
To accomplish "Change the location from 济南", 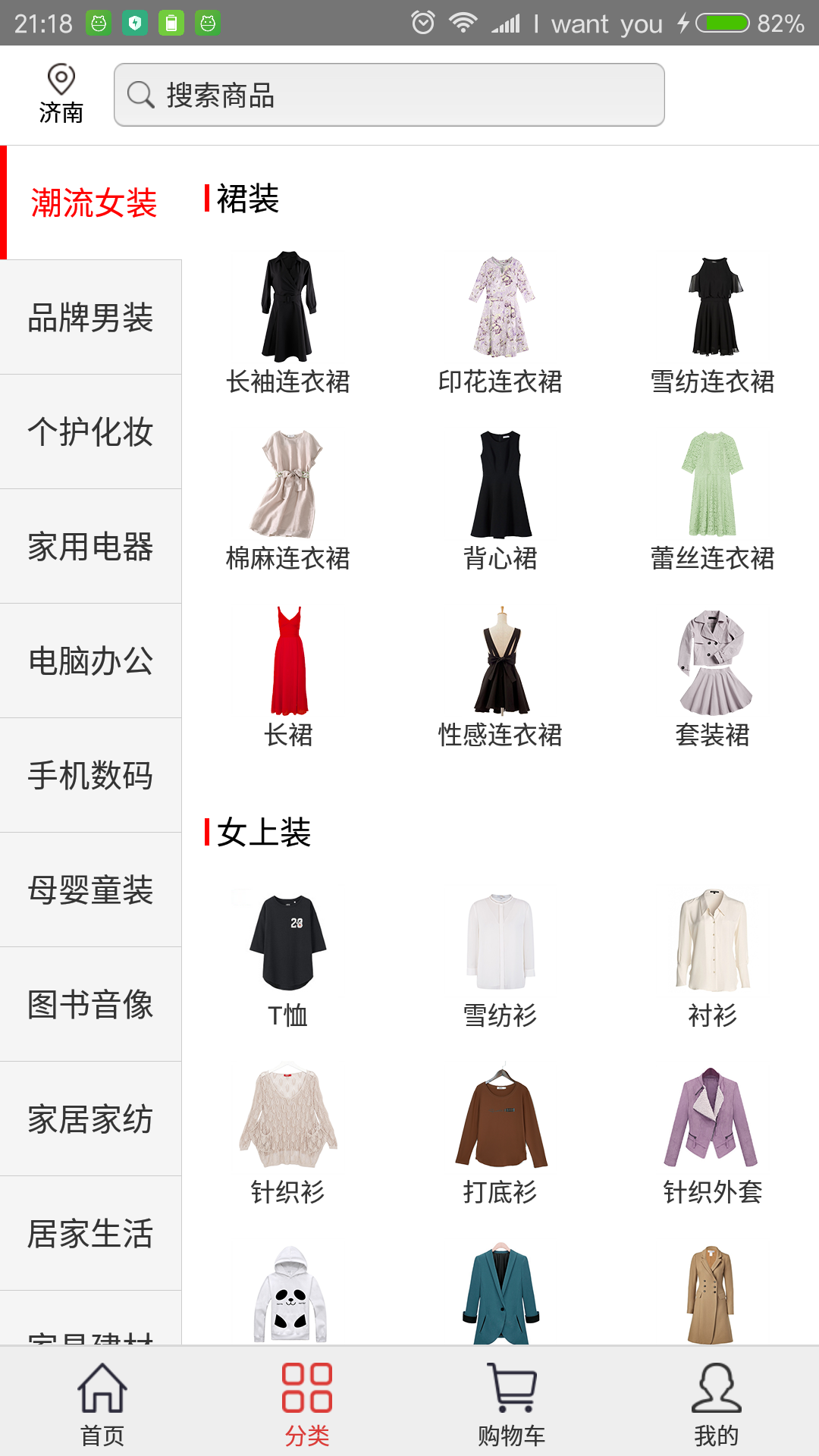I will (x=61, y=94).
